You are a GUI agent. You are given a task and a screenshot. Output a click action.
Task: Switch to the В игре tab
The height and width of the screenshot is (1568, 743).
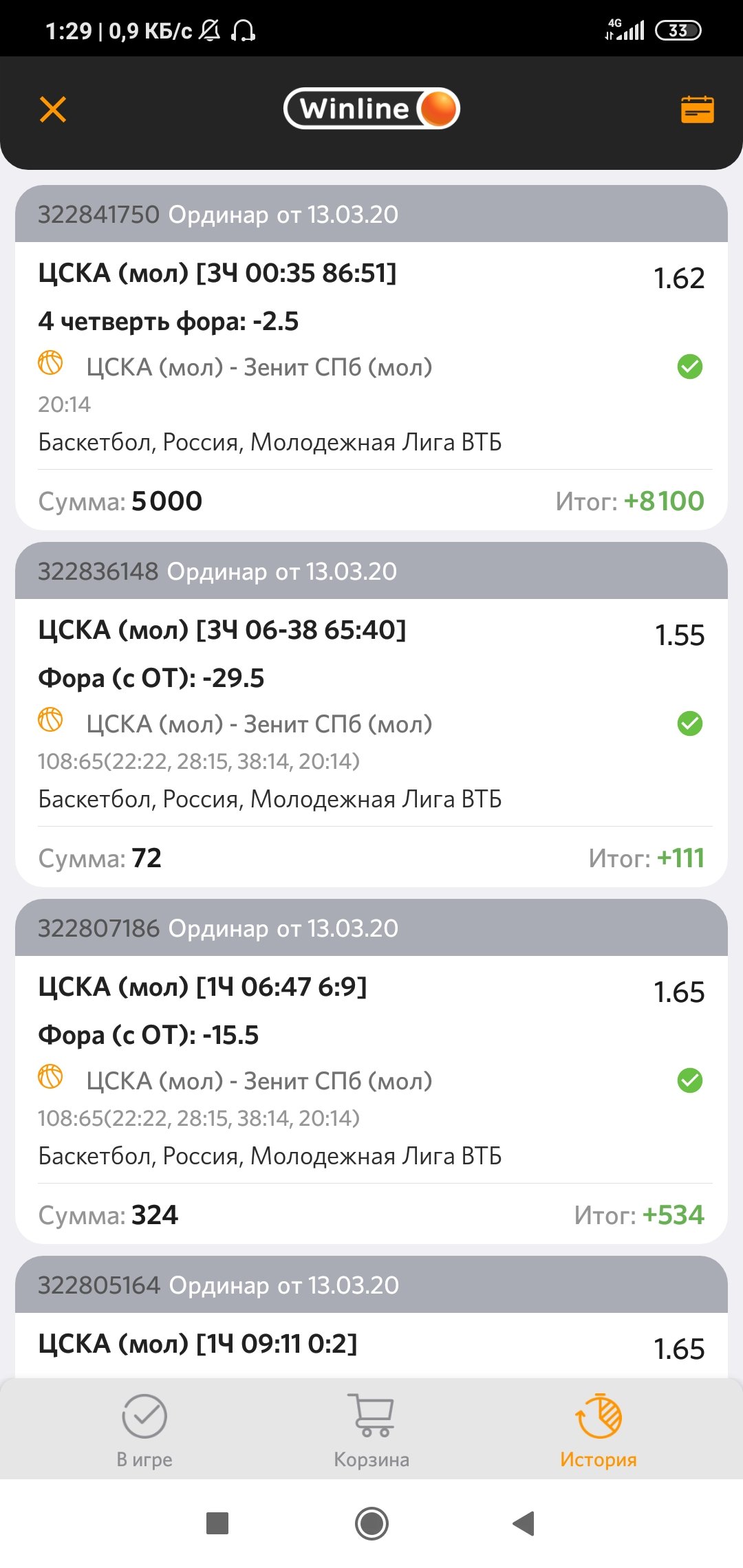click(144, 1430)
